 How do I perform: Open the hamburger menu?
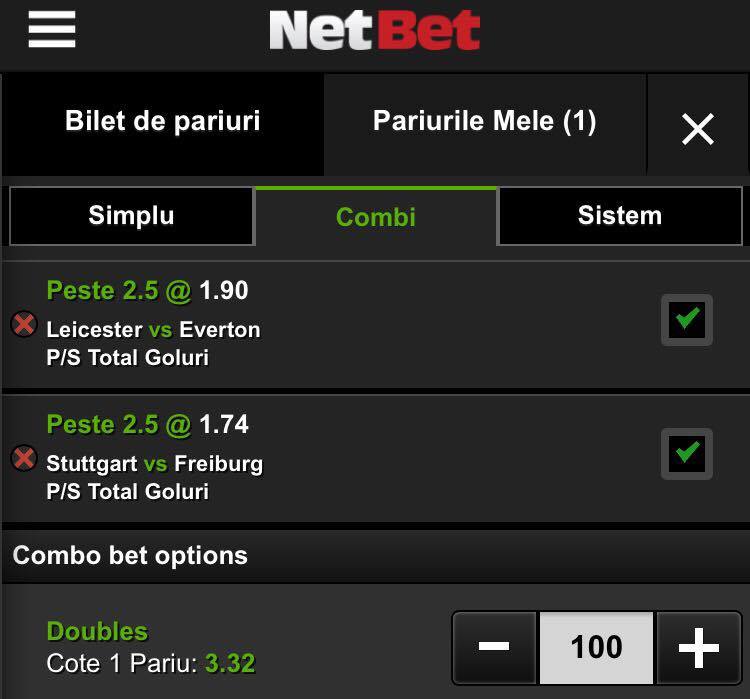(x=52, y=29)
